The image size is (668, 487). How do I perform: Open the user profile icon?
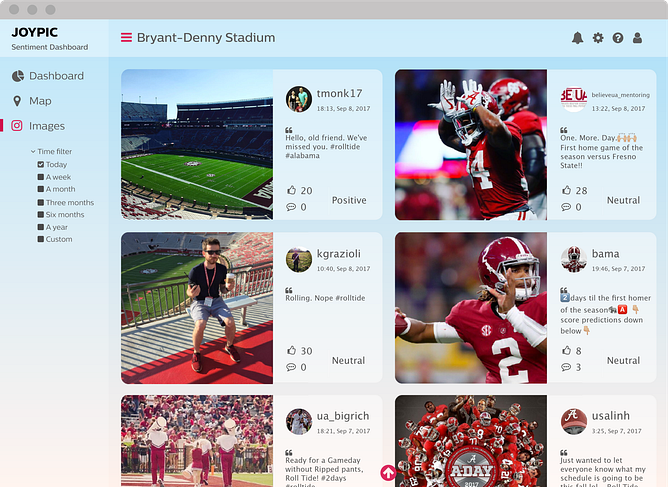(x=637, y=38)
